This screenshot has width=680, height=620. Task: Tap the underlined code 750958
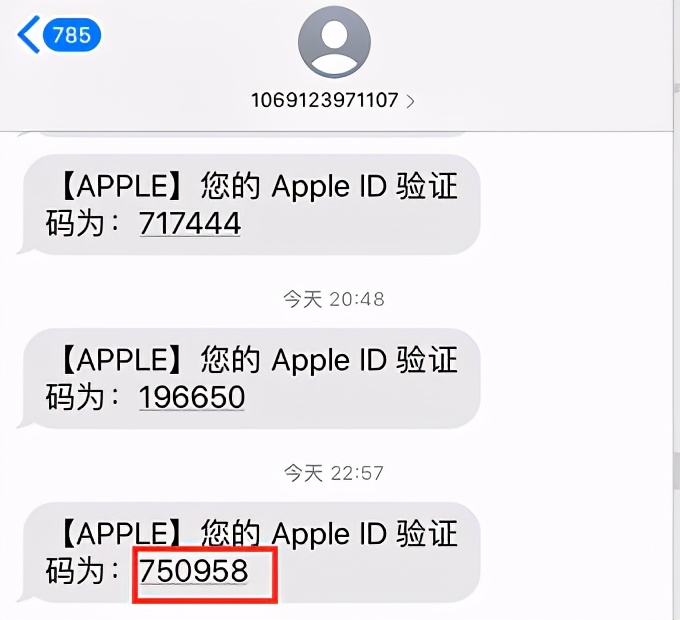tap(194, 571)
